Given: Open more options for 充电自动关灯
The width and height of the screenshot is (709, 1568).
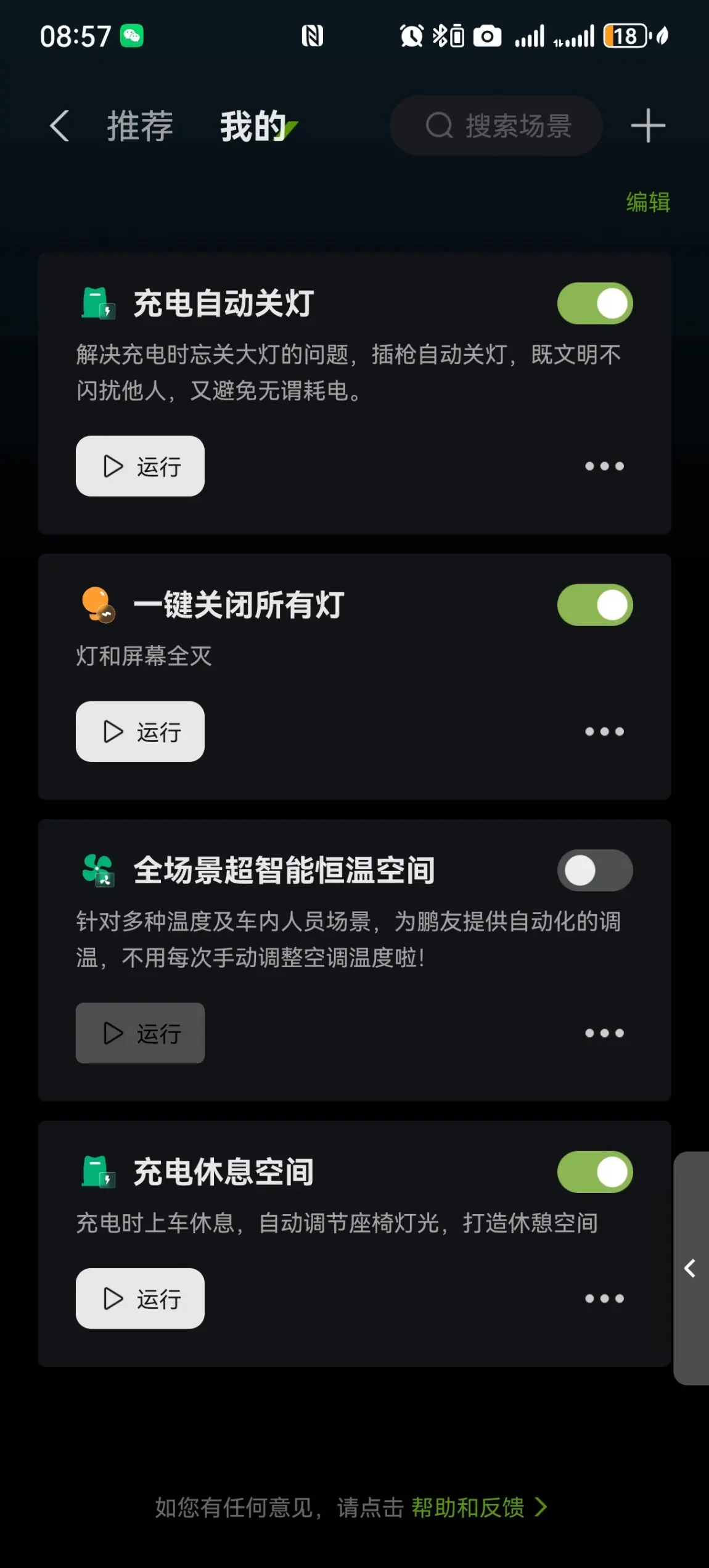Looking at the screenshot, I should coord(604,466).
